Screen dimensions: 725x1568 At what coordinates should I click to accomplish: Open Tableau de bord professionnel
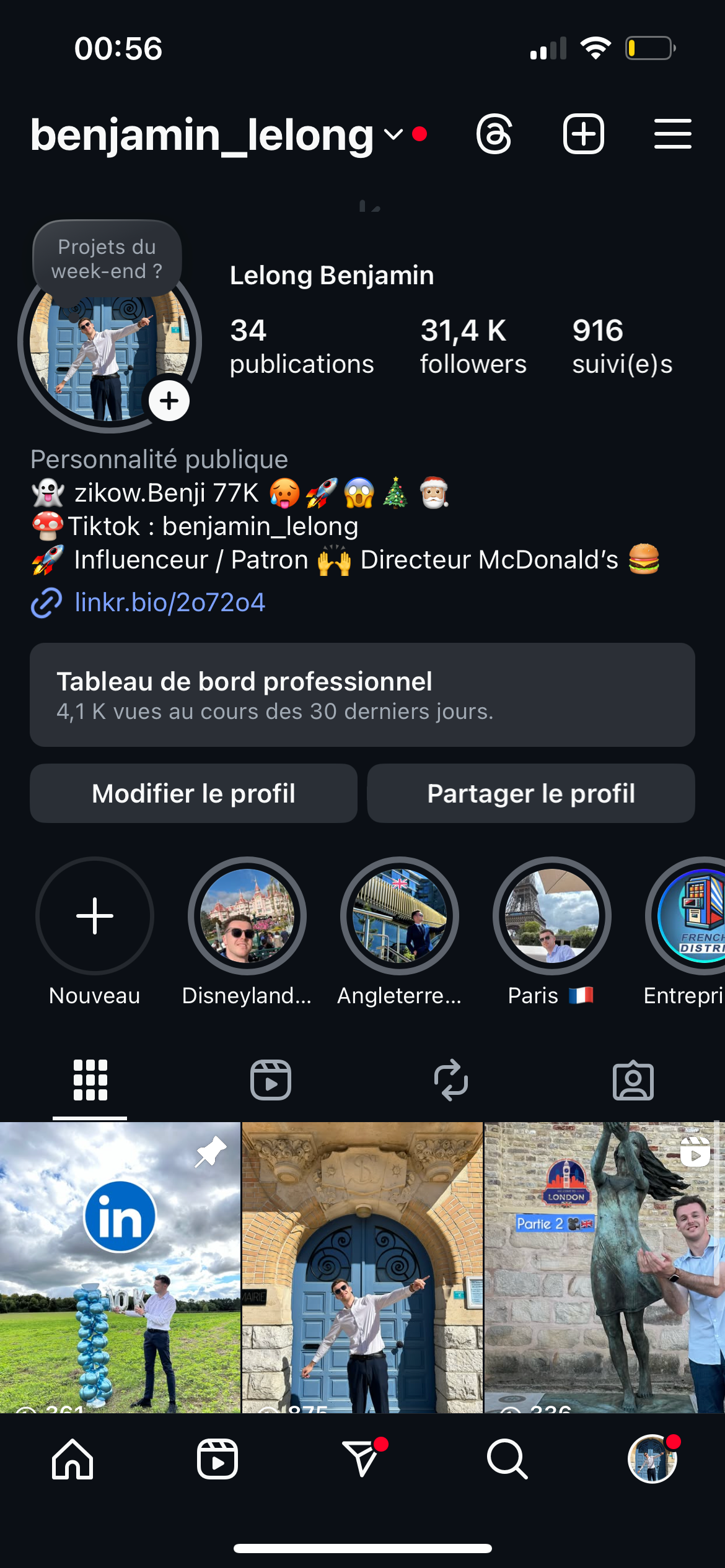(362, 694)
